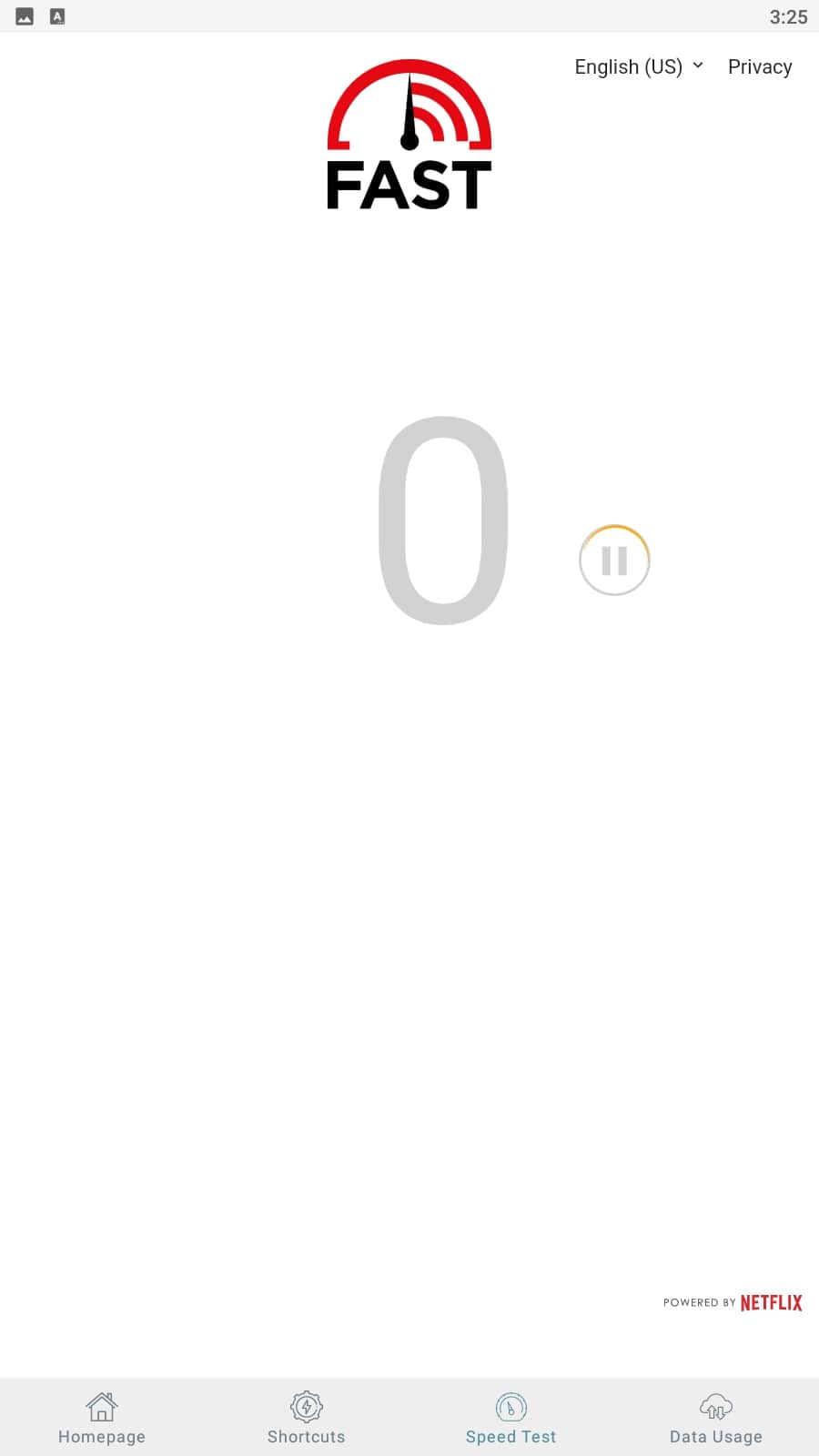This screenshot has width=819, height=1456.
Task: Open the Data Usage tab
Action: [x=716, y=1418]
